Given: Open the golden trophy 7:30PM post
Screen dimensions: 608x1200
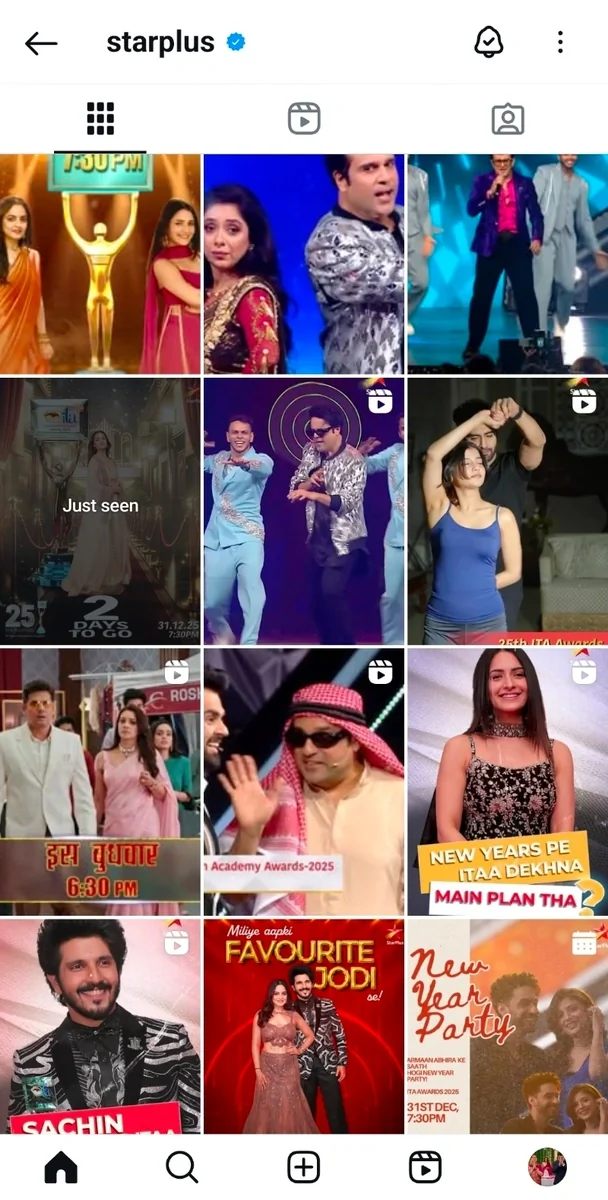Looking at the screenshot, I should coord(100,264).
